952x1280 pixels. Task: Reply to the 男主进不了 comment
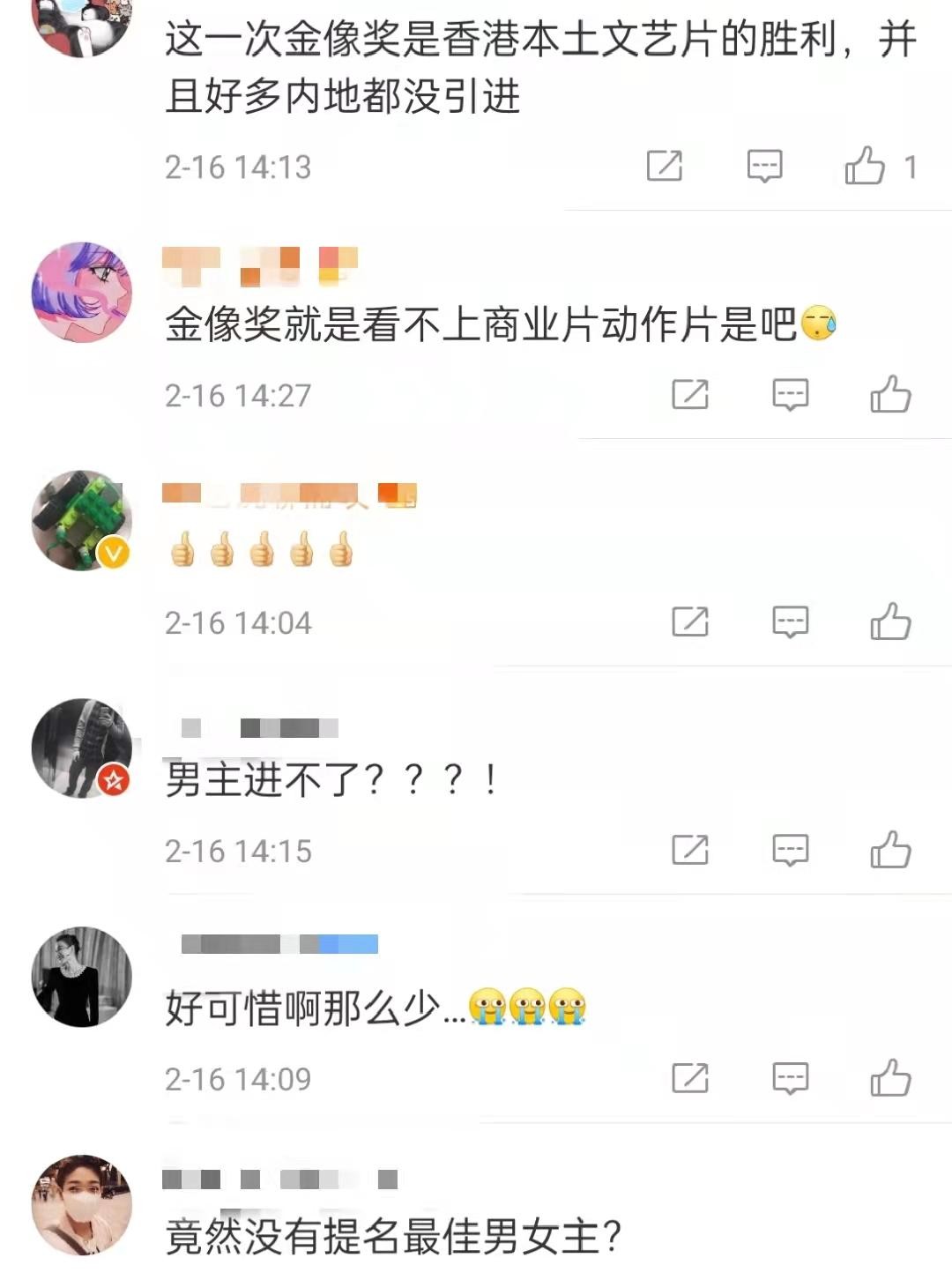coord(790,850)
